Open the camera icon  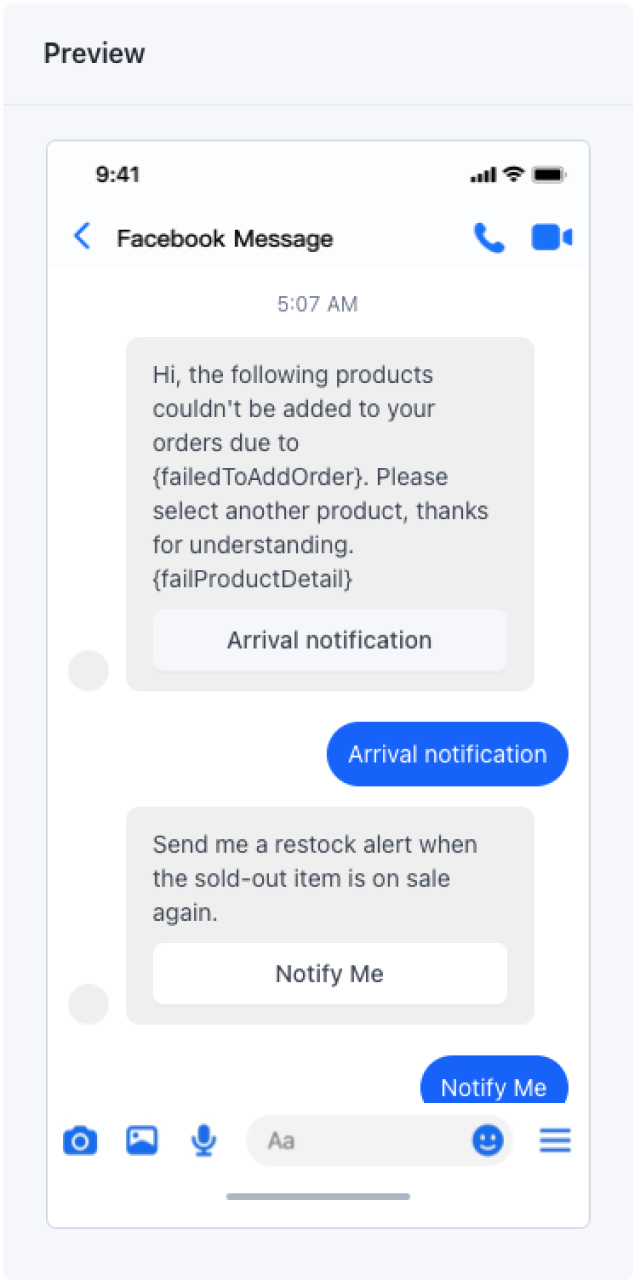[80, 1141]
